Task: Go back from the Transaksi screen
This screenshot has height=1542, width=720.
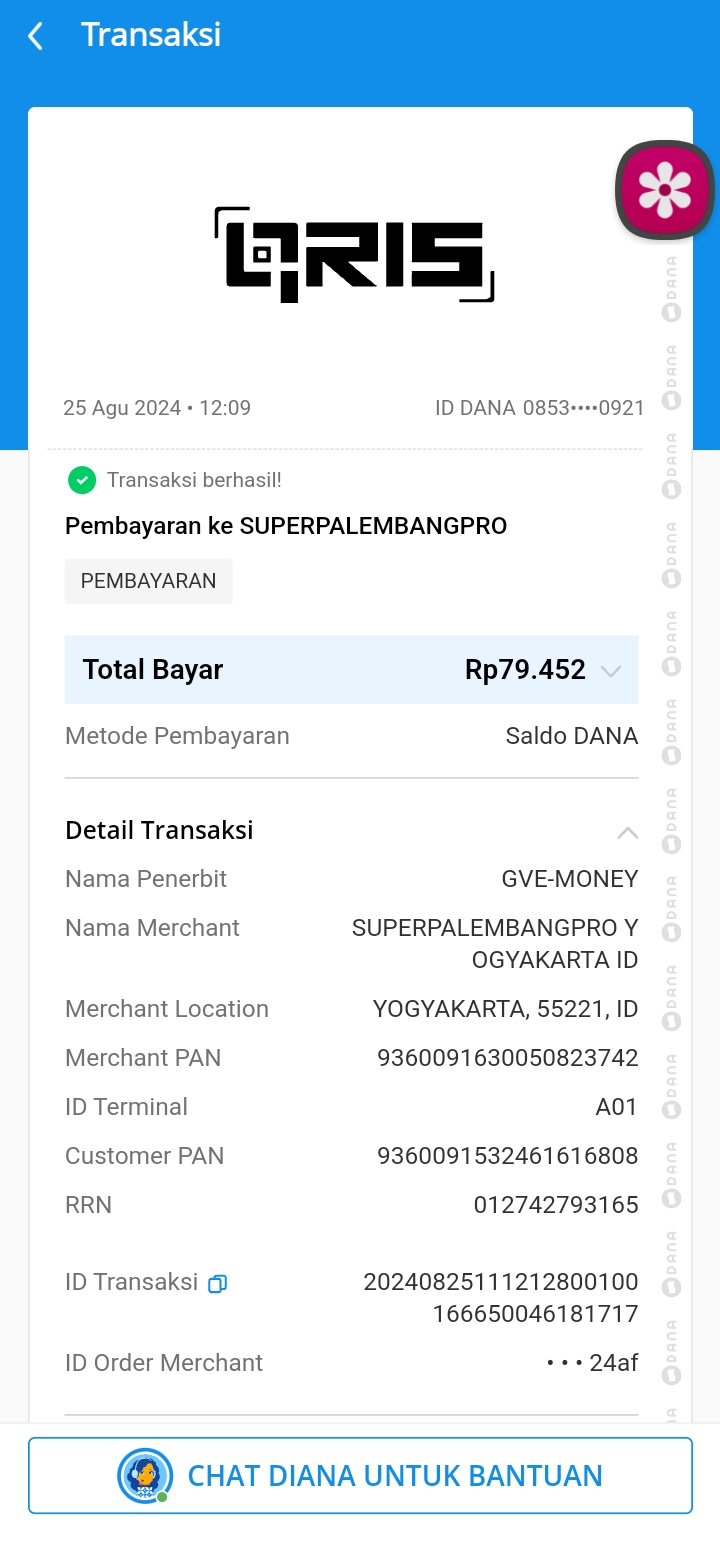Action: 36,37
